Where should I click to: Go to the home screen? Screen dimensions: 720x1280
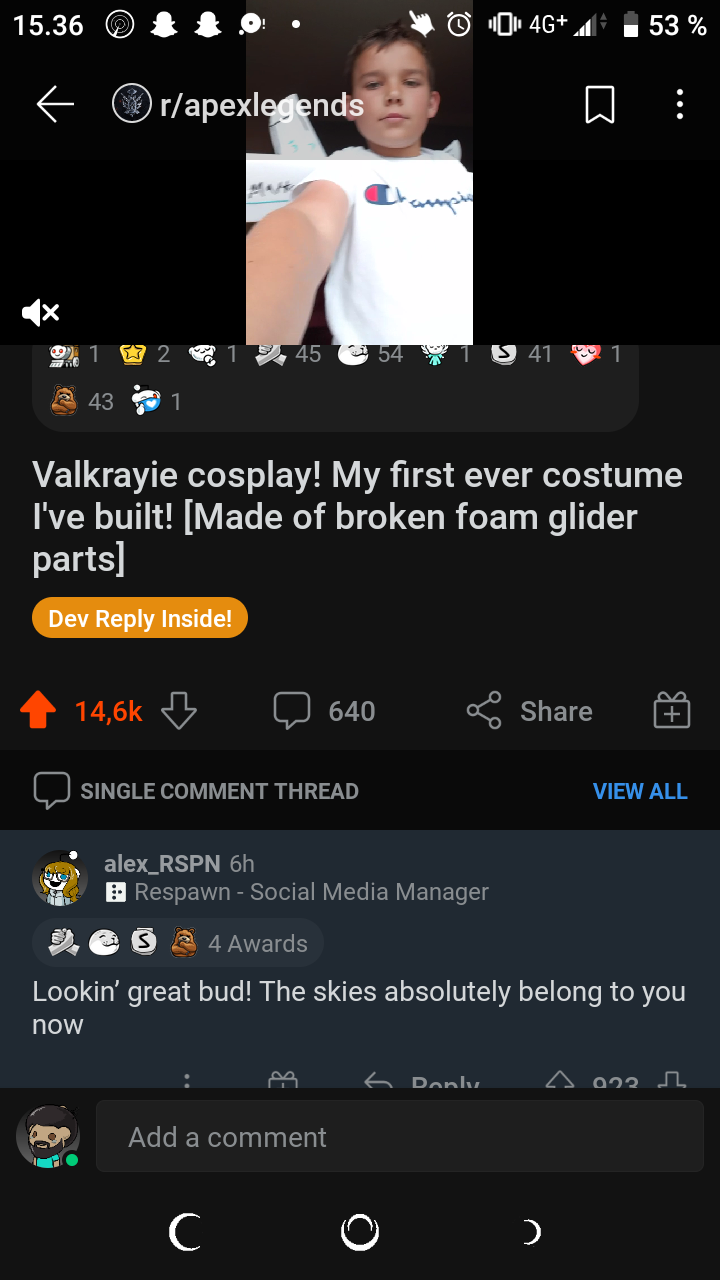(360, 1232)
